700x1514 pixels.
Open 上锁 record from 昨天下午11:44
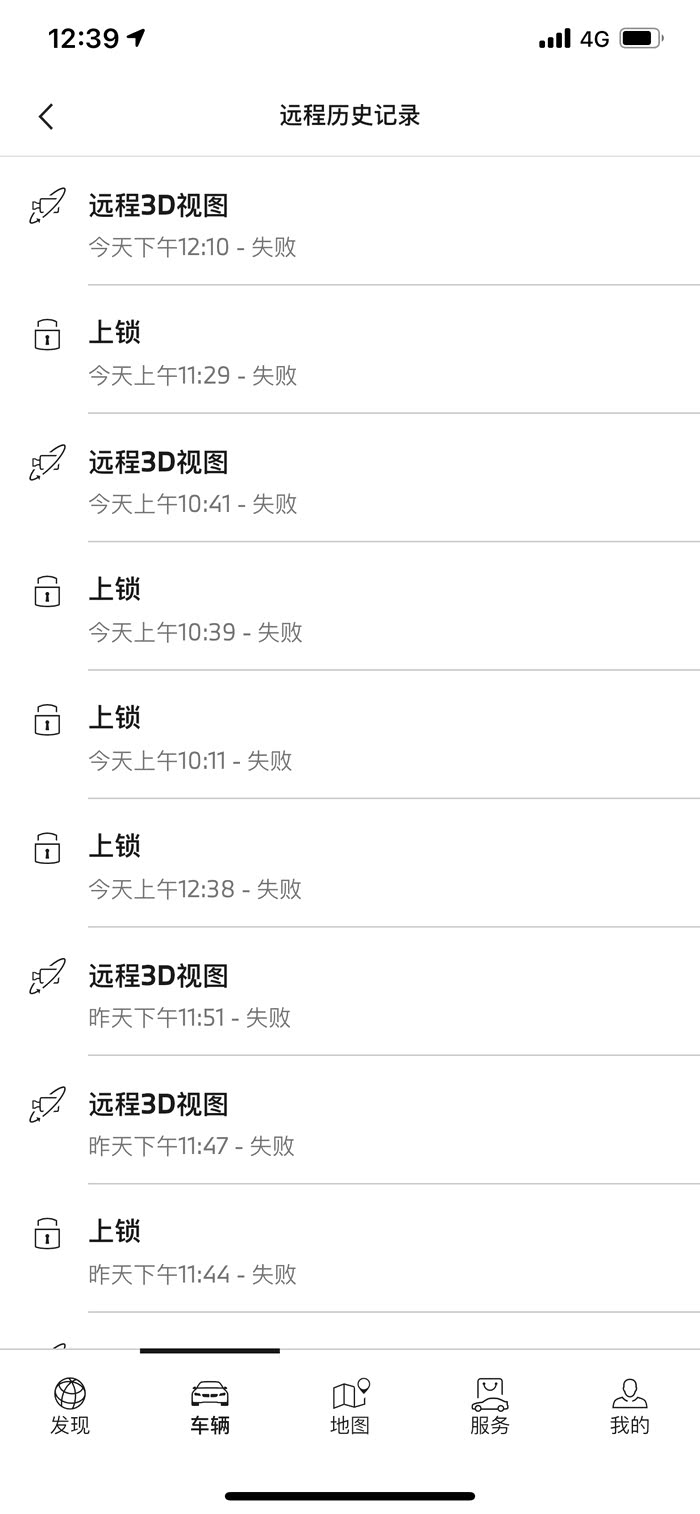350,1251
